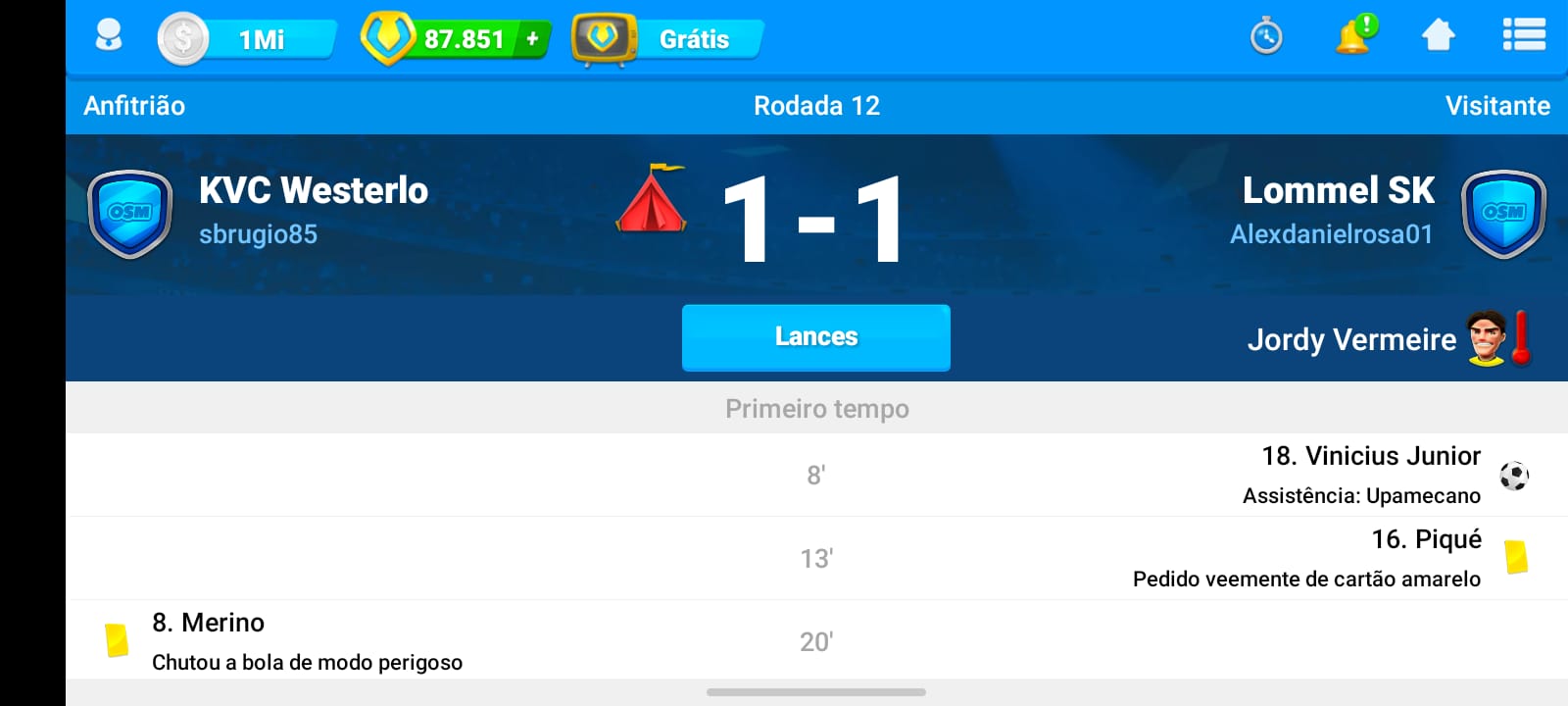Viewport: 1568px width, 706px height.
Task: Watch video for Grátis coins
Action: click(668, 39)
